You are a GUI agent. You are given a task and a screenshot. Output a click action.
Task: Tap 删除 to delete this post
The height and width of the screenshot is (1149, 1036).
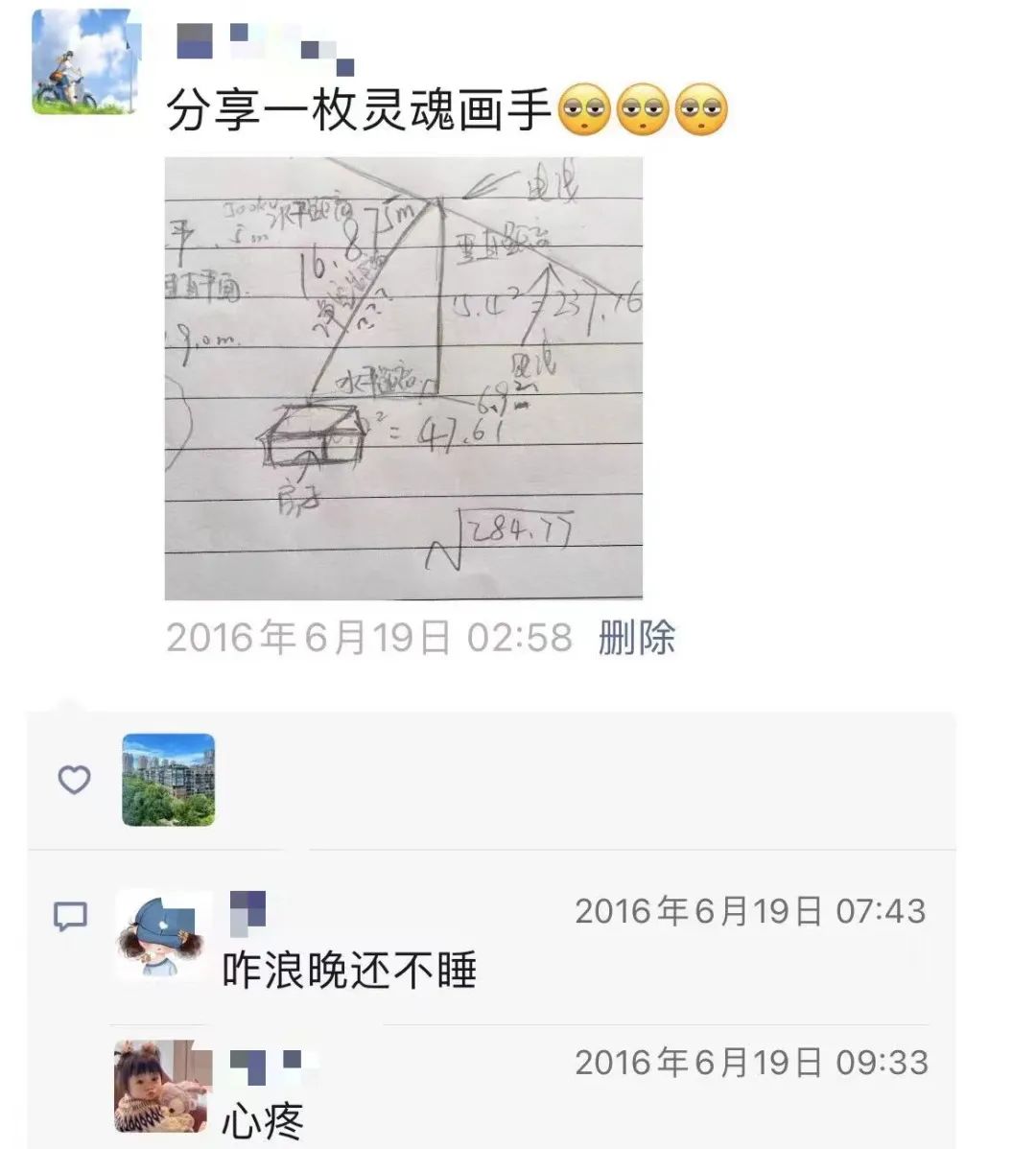click(x=637, y=638)
